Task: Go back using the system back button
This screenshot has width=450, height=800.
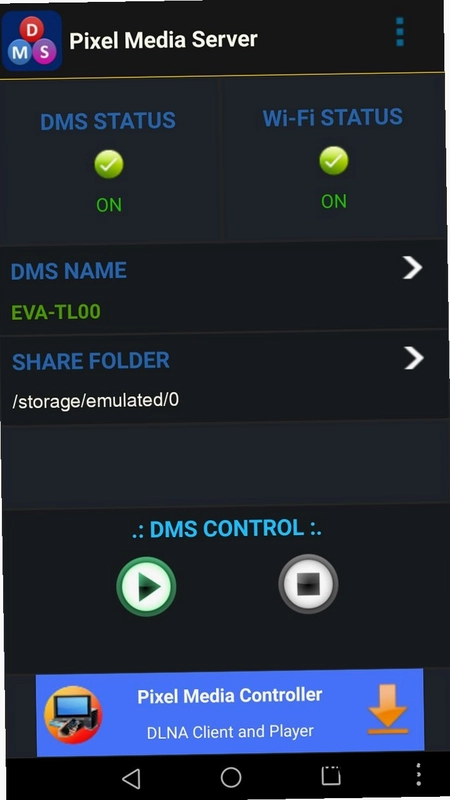Action: [x=131, y=778]
